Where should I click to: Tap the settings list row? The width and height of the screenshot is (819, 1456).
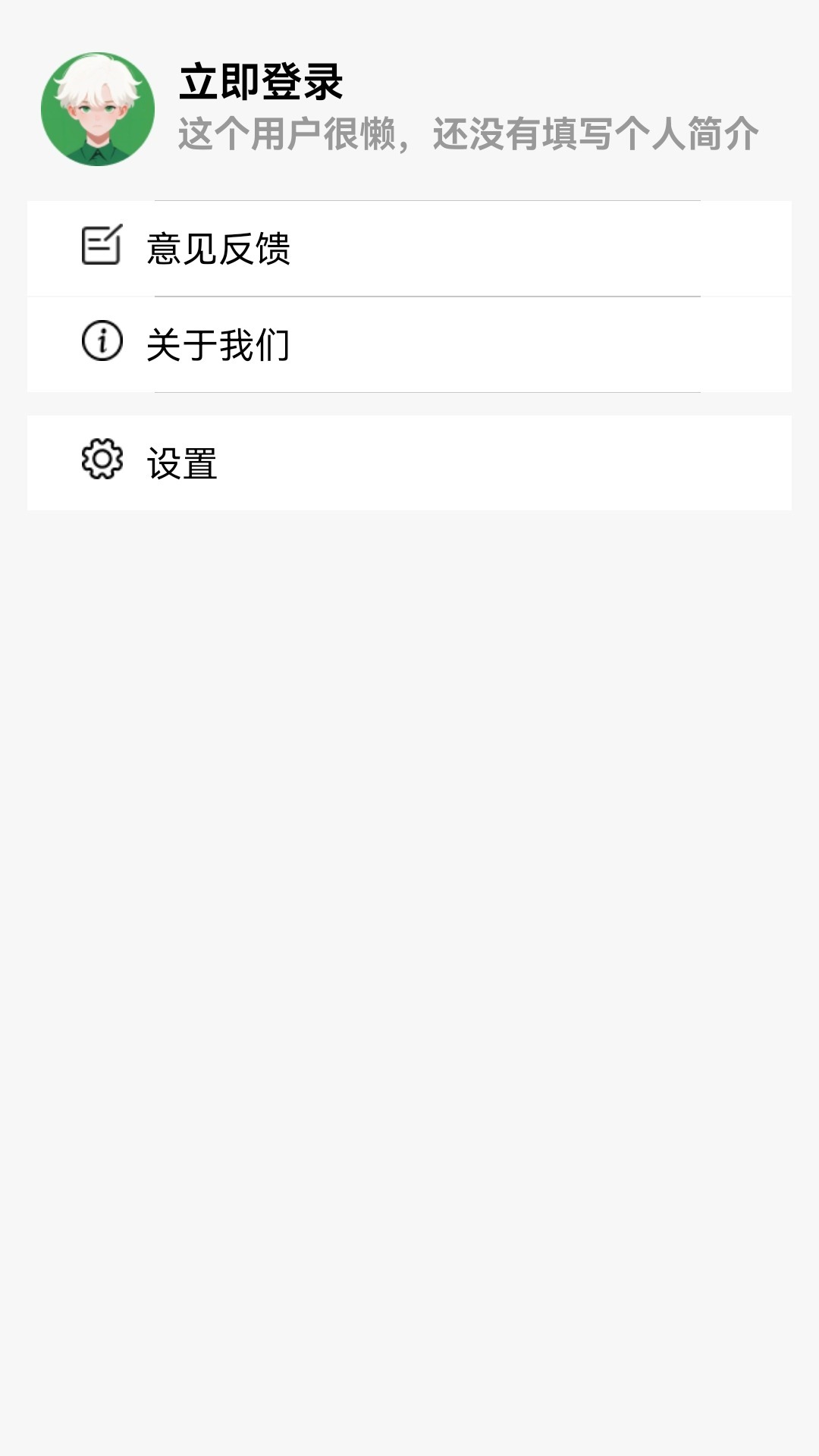409,461
